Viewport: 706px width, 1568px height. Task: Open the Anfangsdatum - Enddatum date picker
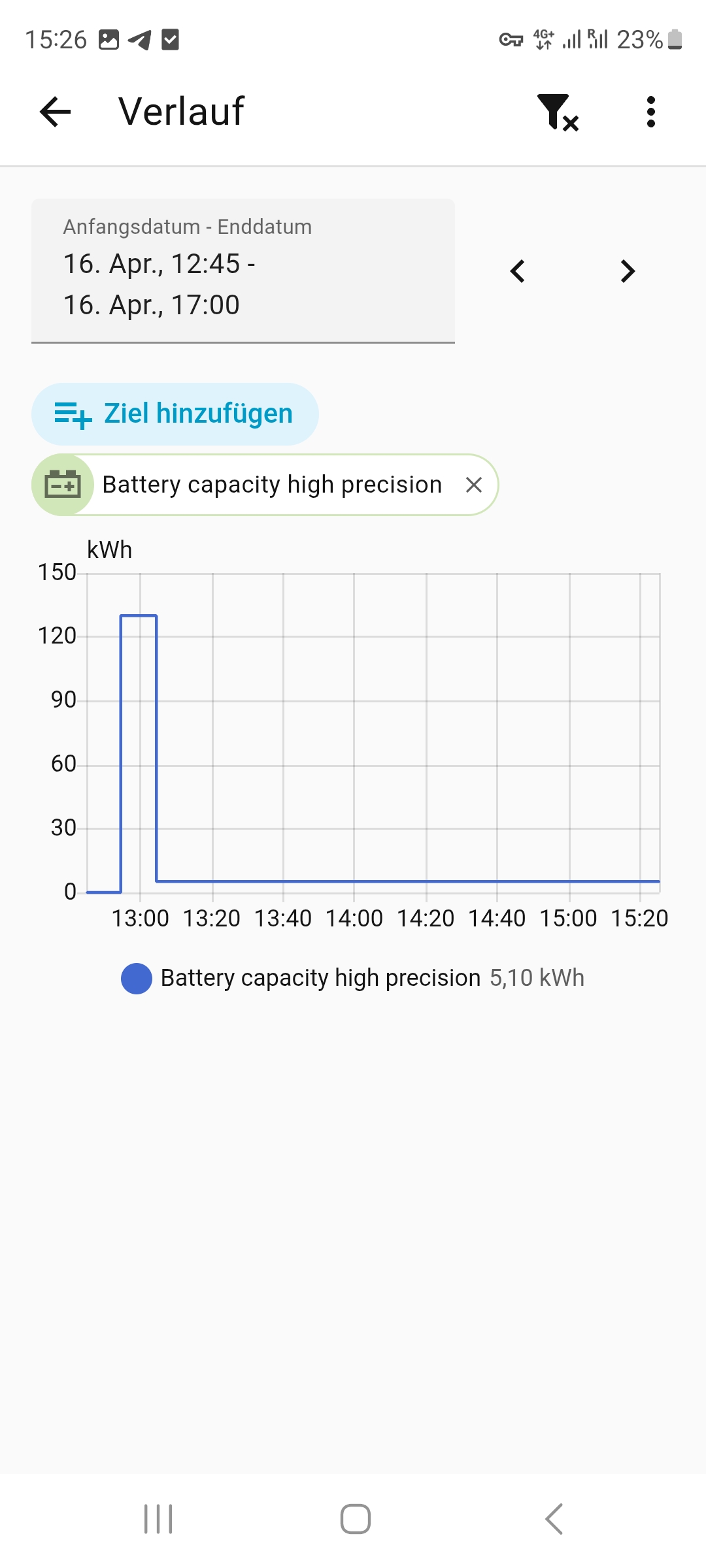(243, 270)
